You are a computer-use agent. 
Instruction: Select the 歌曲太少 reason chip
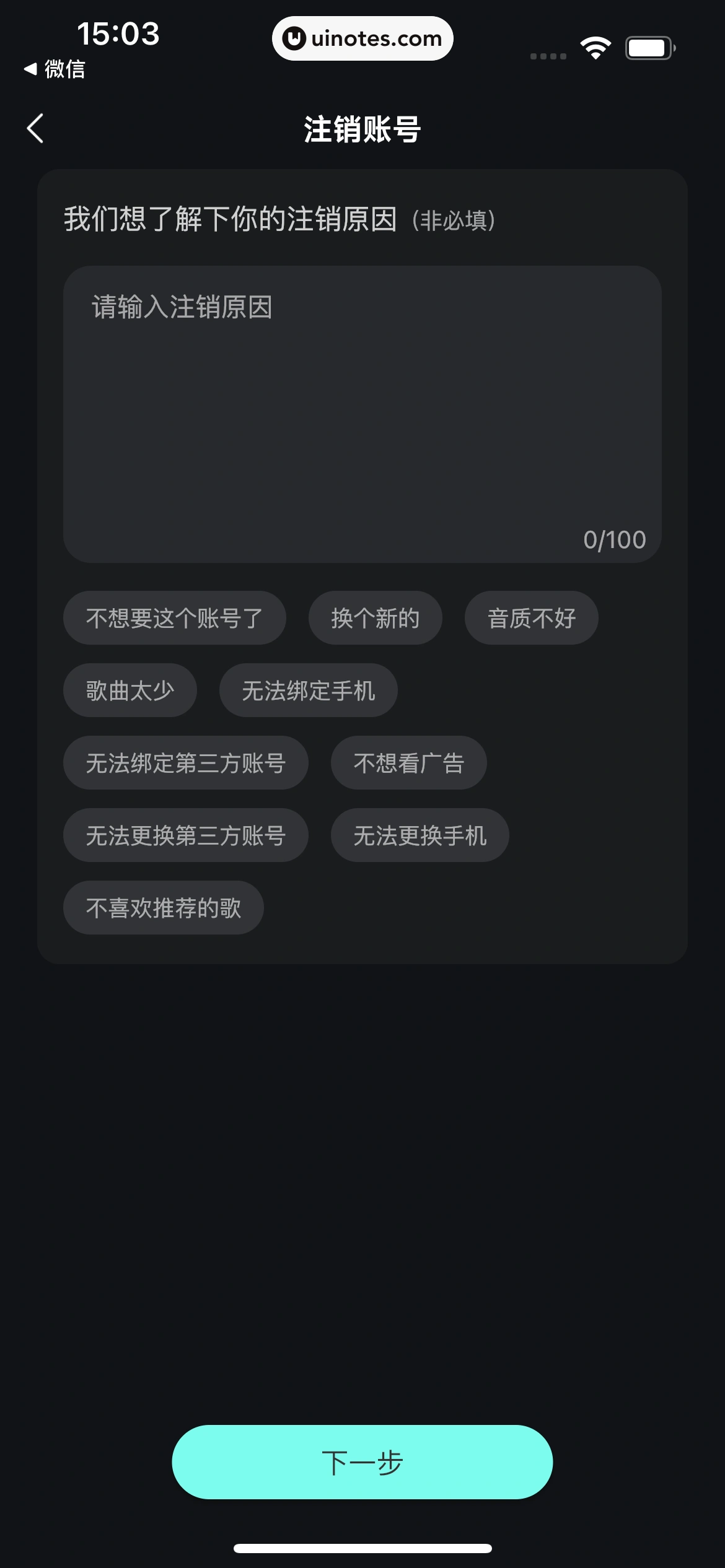[130, 690]
